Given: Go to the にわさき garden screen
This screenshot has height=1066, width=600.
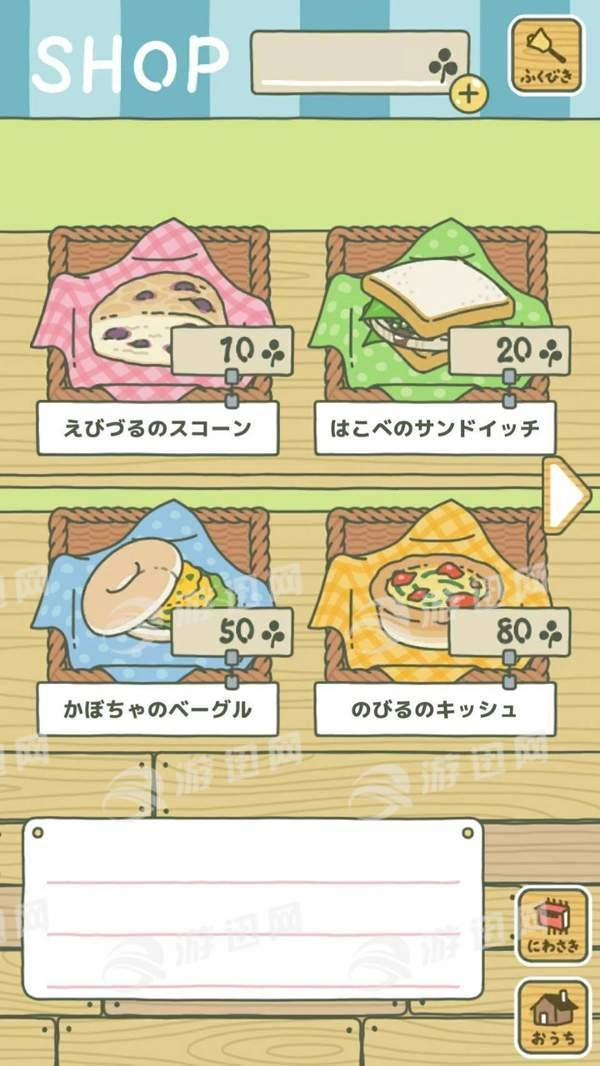Looking at the screenshot, I should click(553, 925).
